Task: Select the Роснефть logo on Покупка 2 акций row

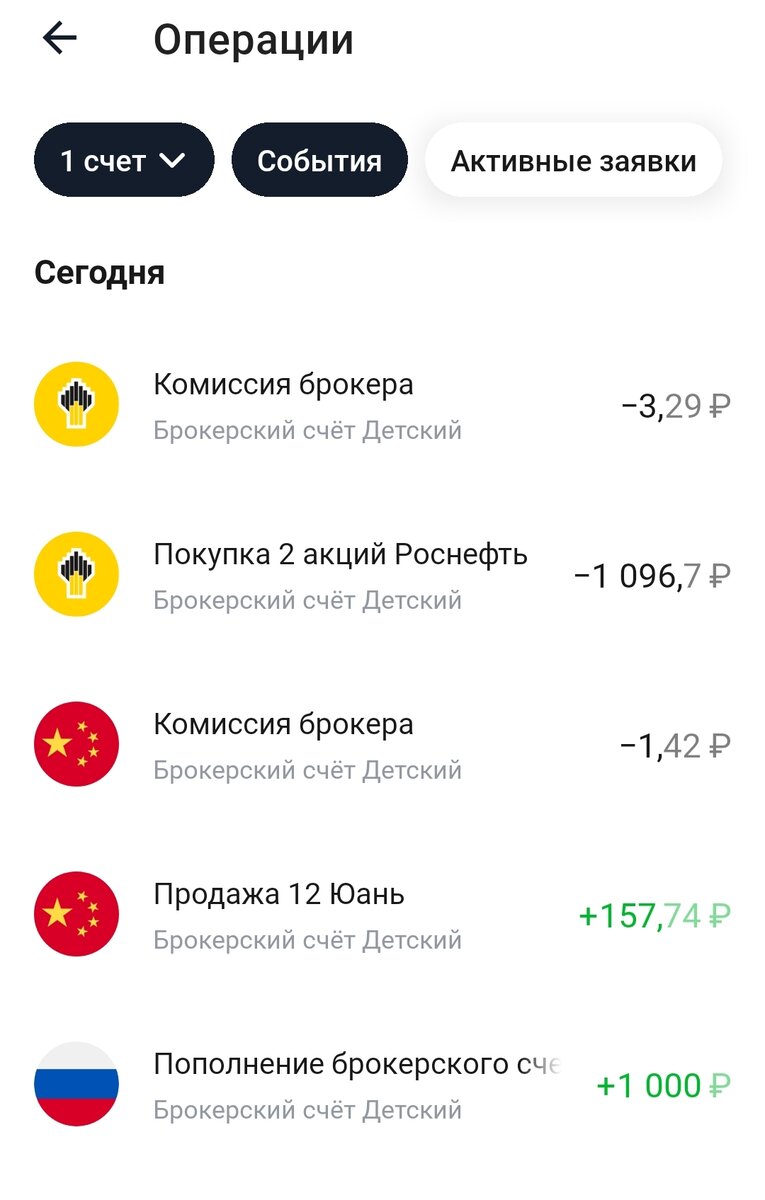Action: [x=76, y=574]
